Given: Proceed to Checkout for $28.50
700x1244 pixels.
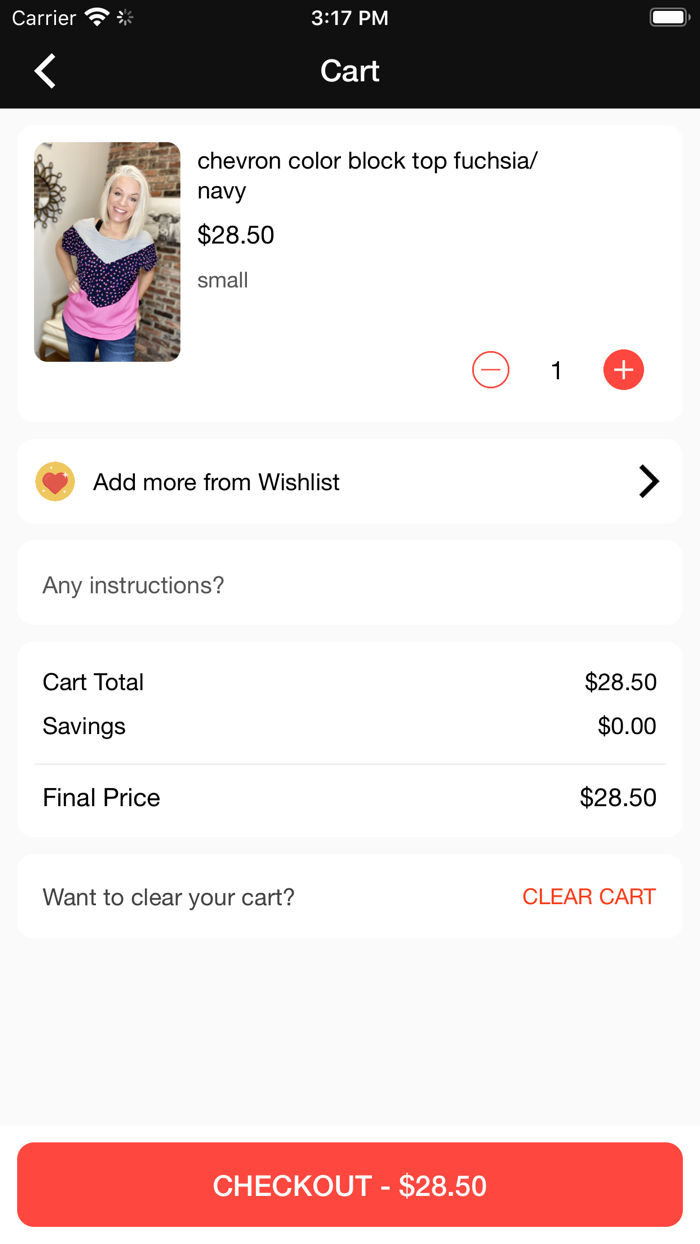Looking at the screenshot, I should [350, 1185].
